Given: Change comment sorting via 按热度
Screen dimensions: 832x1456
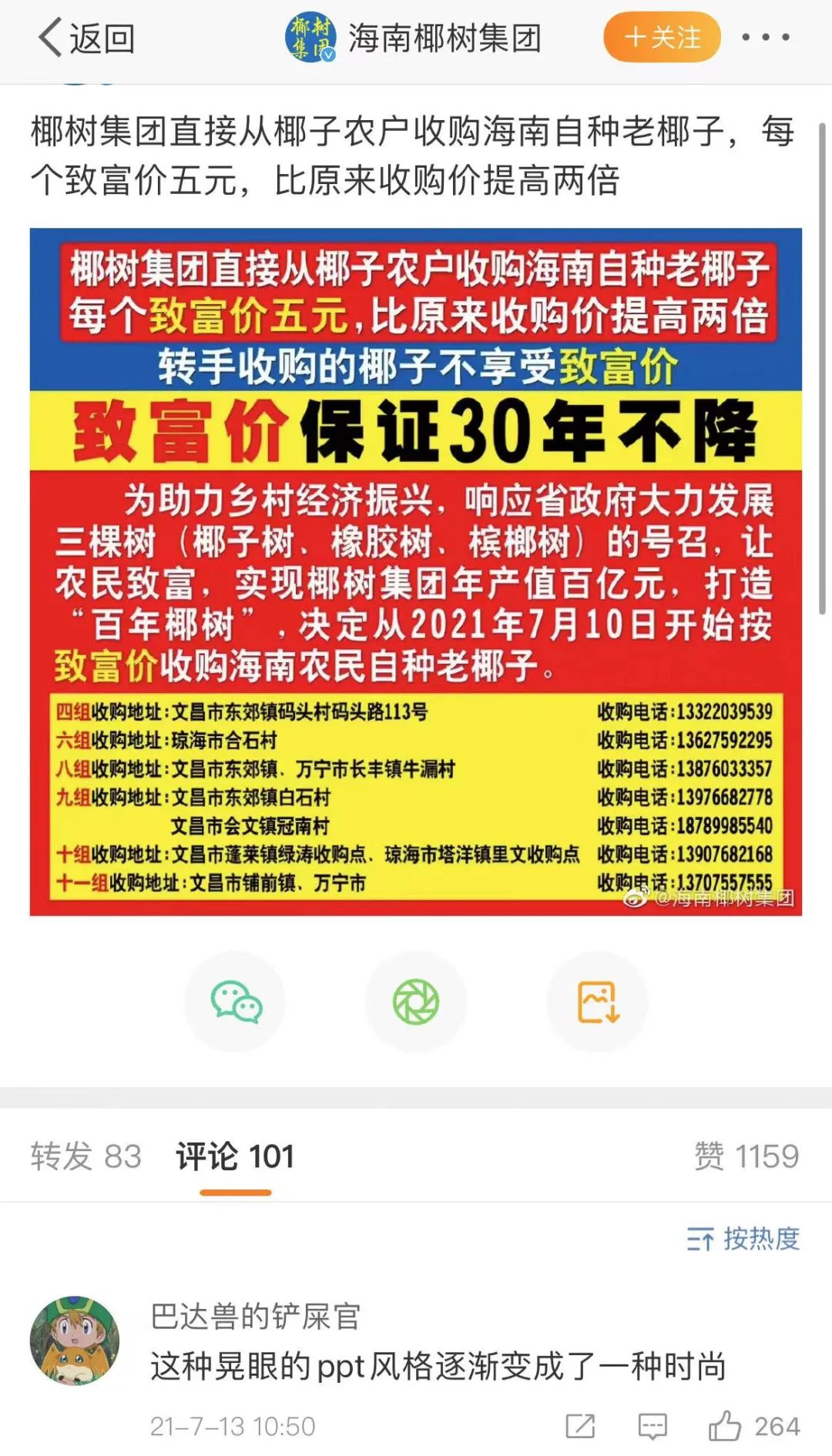Looking at the screenshot, I should [743, 1238].
